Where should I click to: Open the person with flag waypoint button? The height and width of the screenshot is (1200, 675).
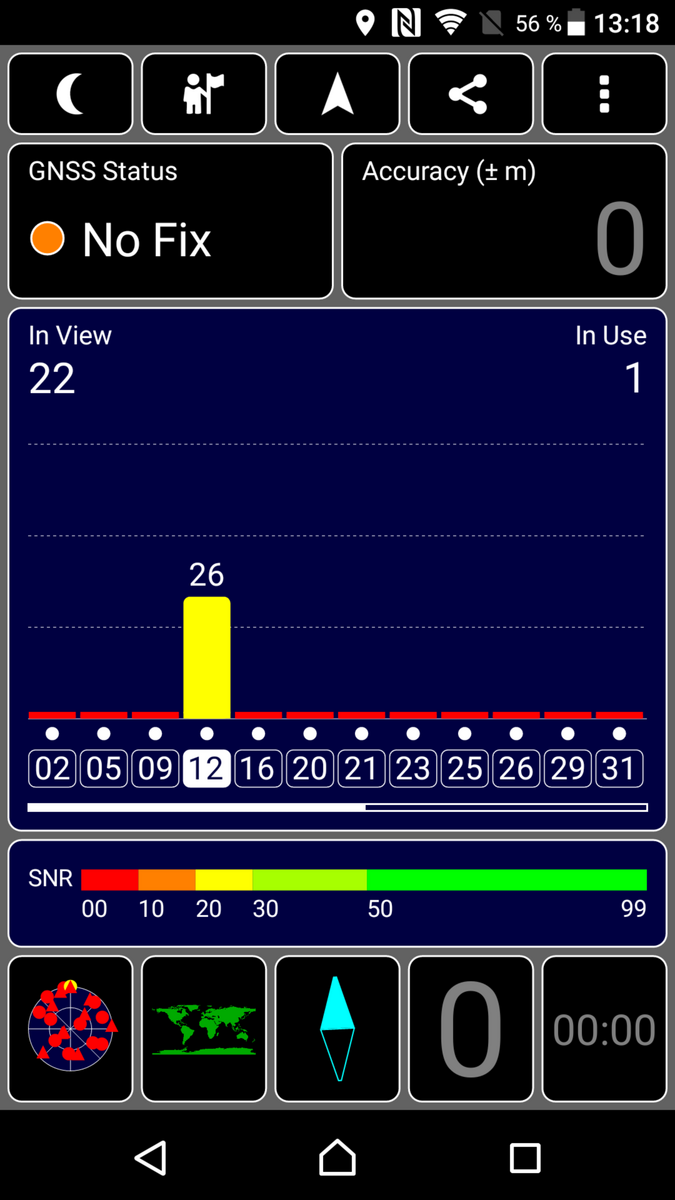[204, 94]
